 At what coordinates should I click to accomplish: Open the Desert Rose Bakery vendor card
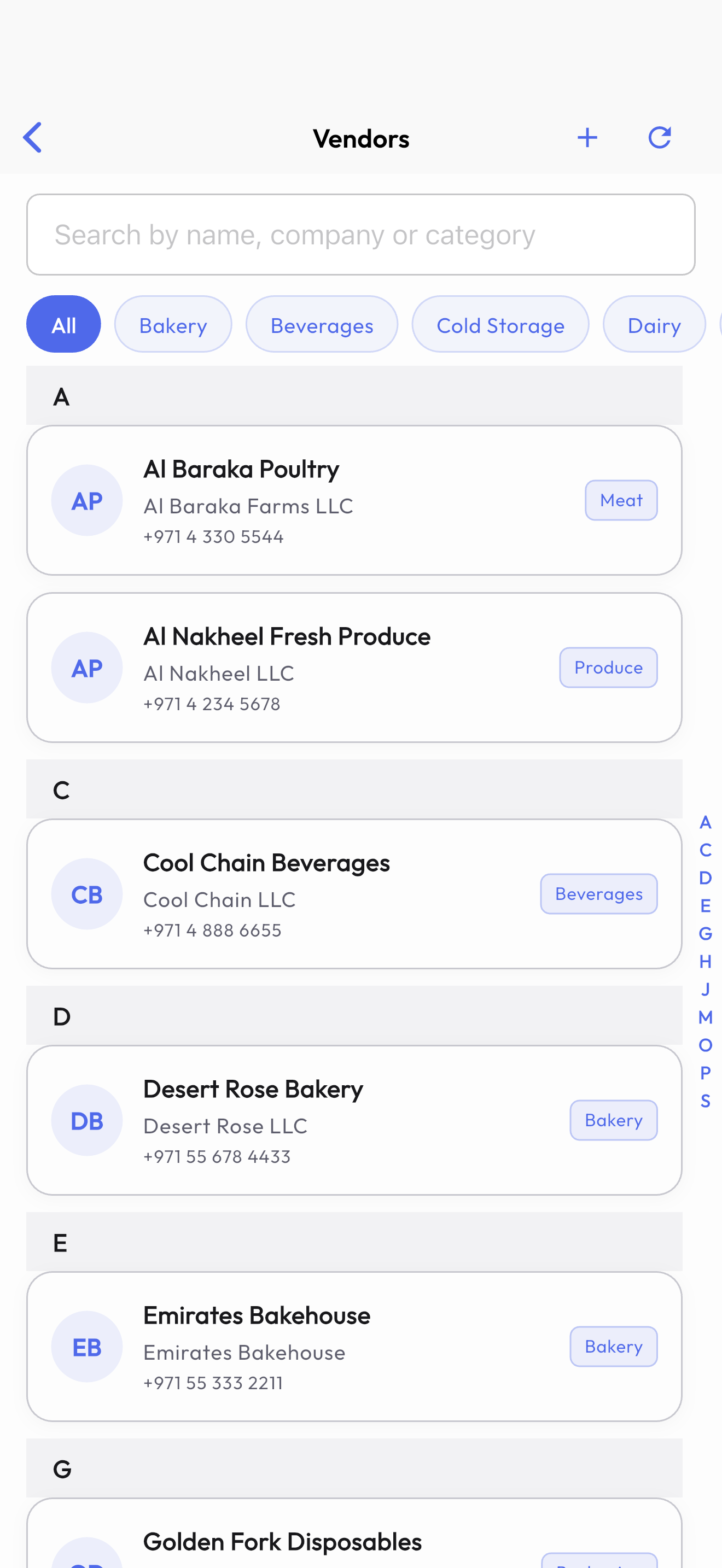coord(354,1120)
